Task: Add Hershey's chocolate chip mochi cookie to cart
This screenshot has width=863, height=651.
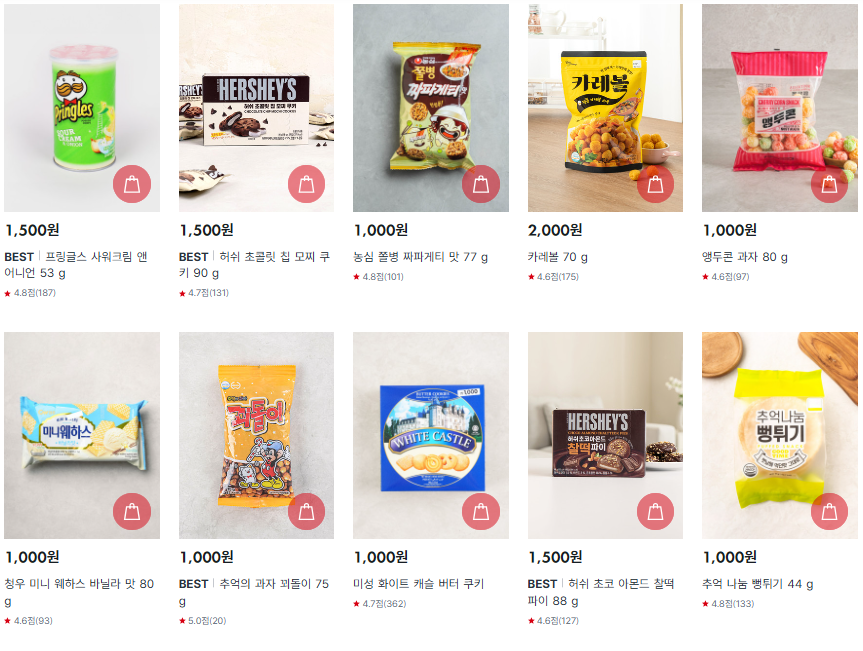Action: (x=306, y=184)
